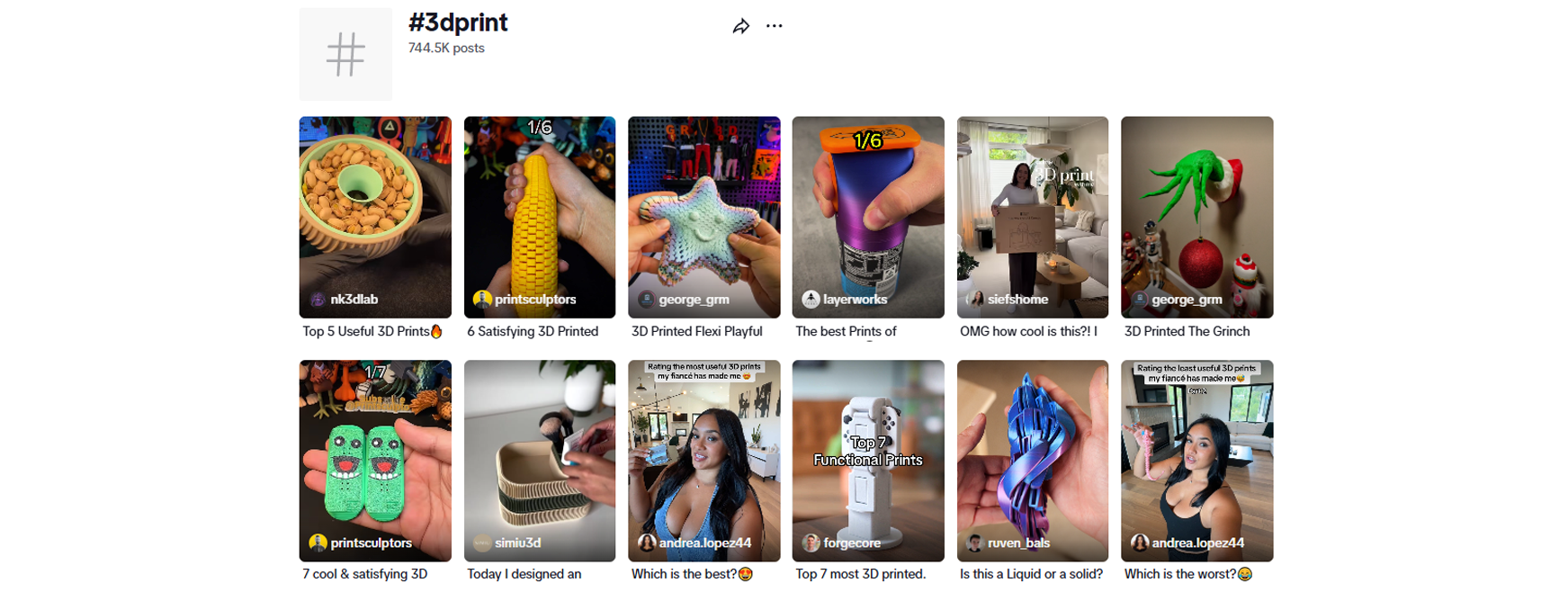Share the #3dprint hashtag page
The image size is (1568, 592).
(x=740, y=27)
